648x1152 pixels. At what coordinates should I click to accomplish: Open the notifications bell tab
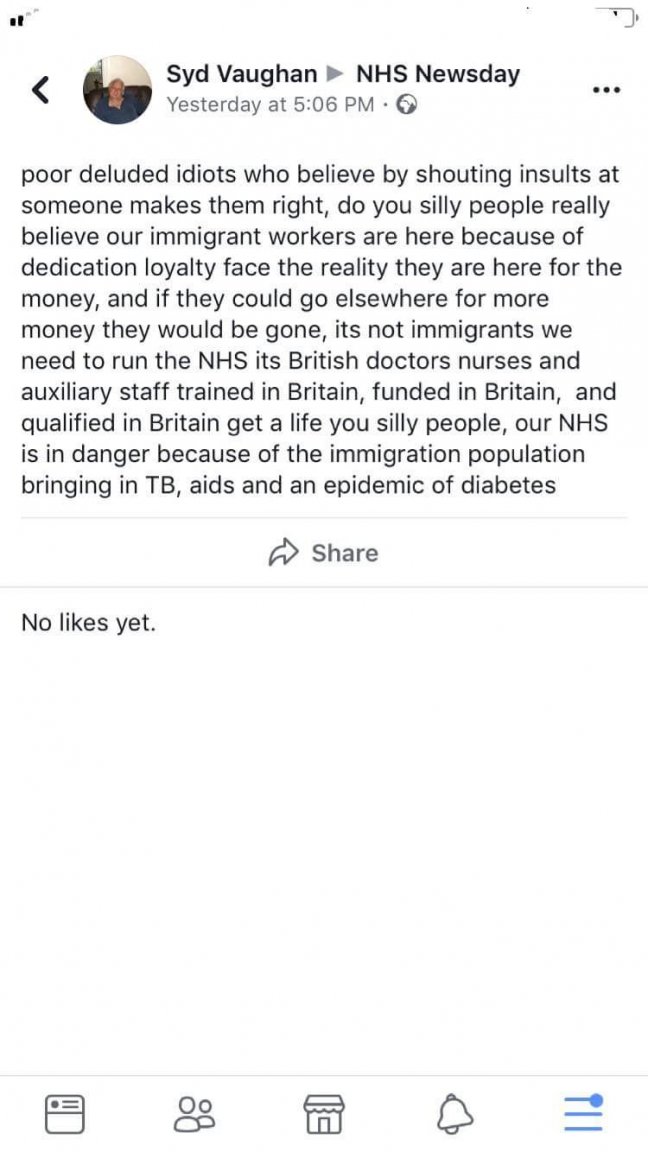[x=454, y=1113]
